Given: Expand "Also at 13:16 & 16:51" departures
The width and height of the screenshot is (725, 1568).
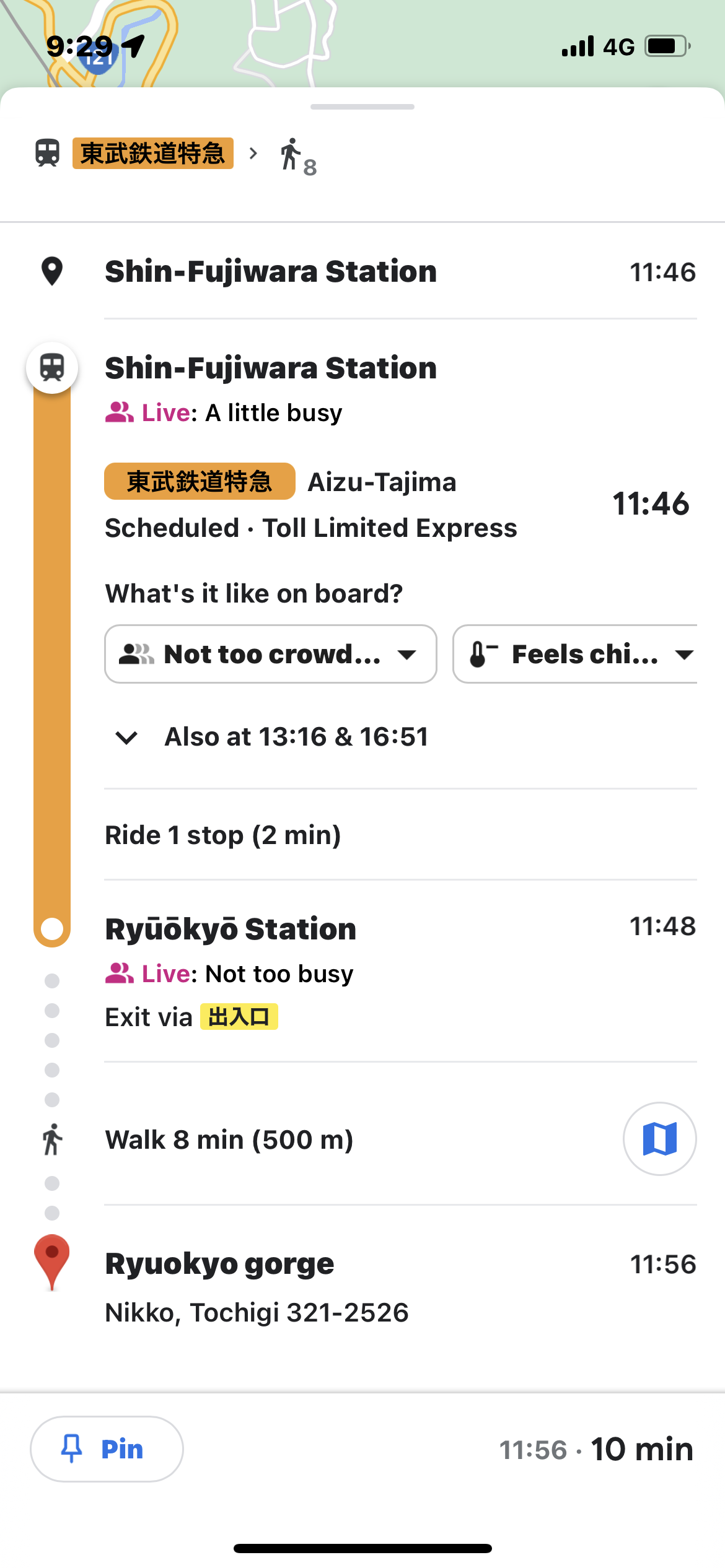Looking at the screenshot, I should (273, 737).
